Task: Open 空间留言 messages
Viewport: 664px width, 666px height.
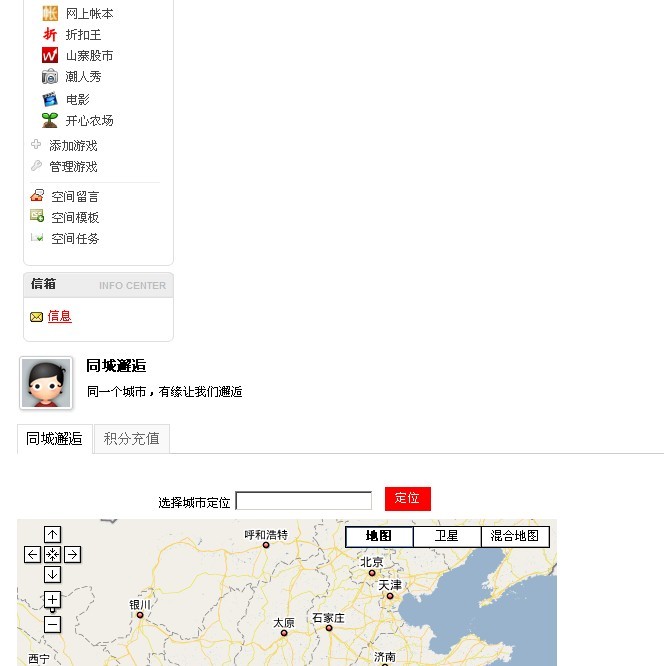Action: click(x=74, y=197)
